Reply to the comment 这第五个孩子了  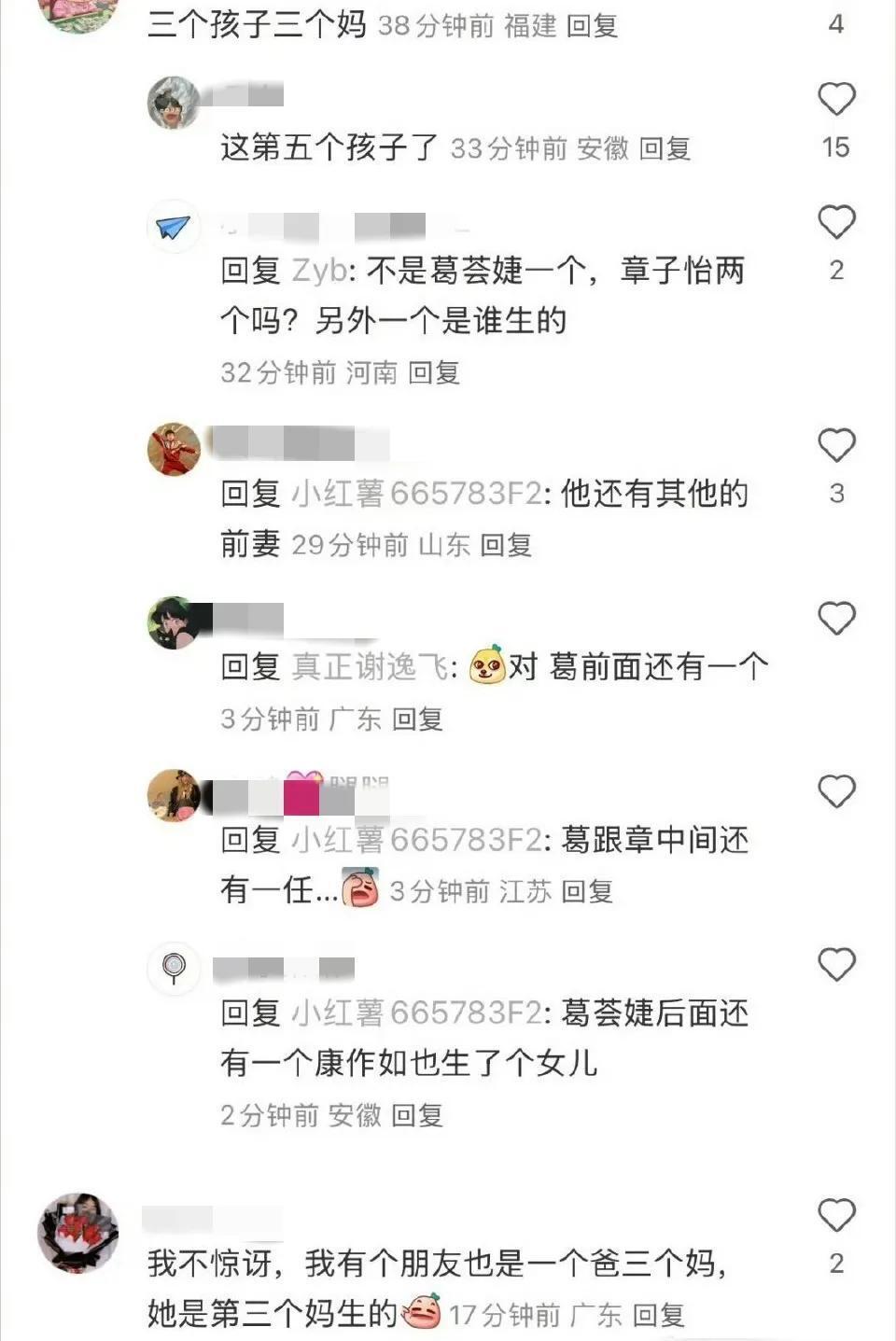click(665, 148)
